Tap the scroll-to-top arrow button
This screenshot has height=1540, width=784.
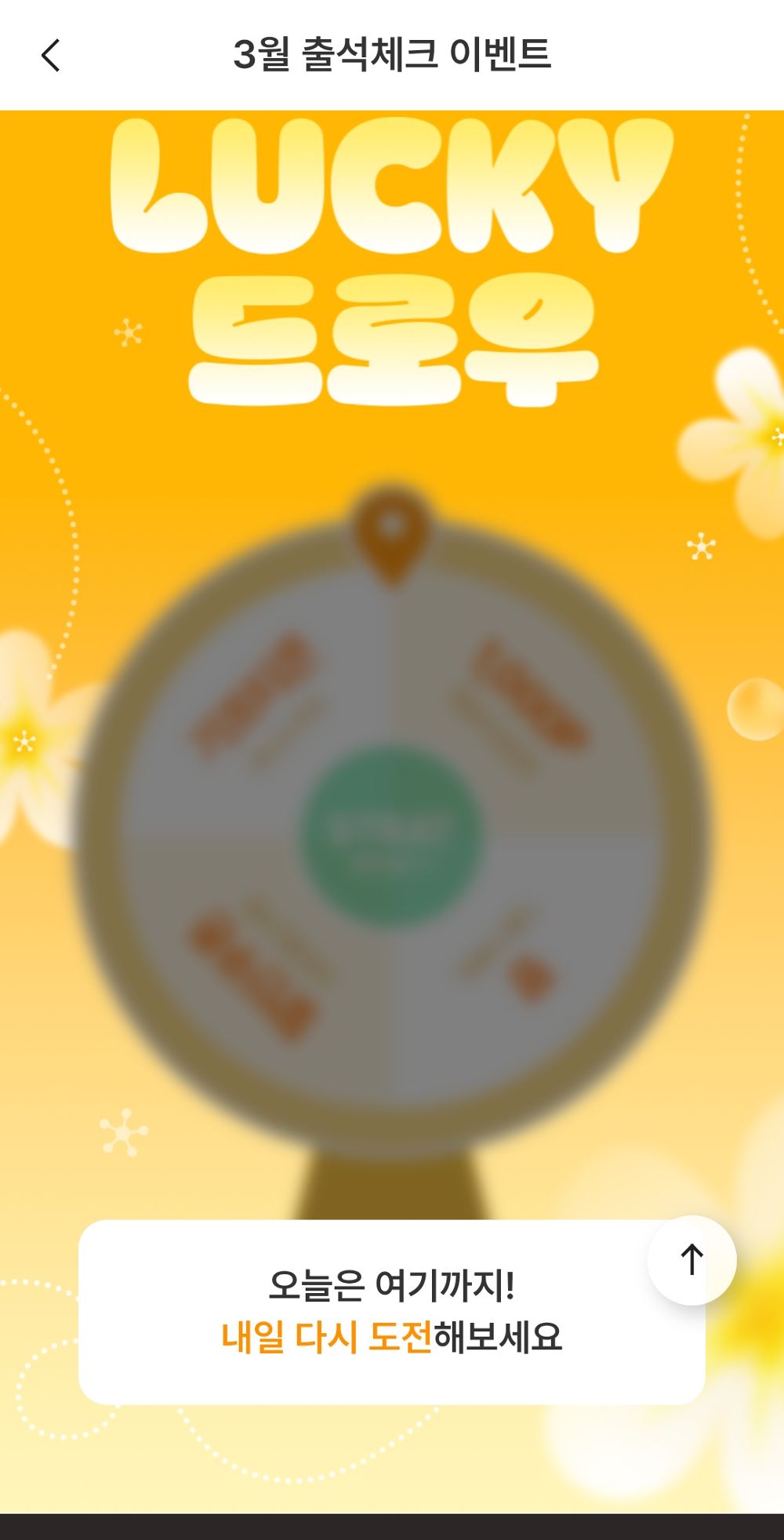pyautogui.click(x=691, y=1260)
